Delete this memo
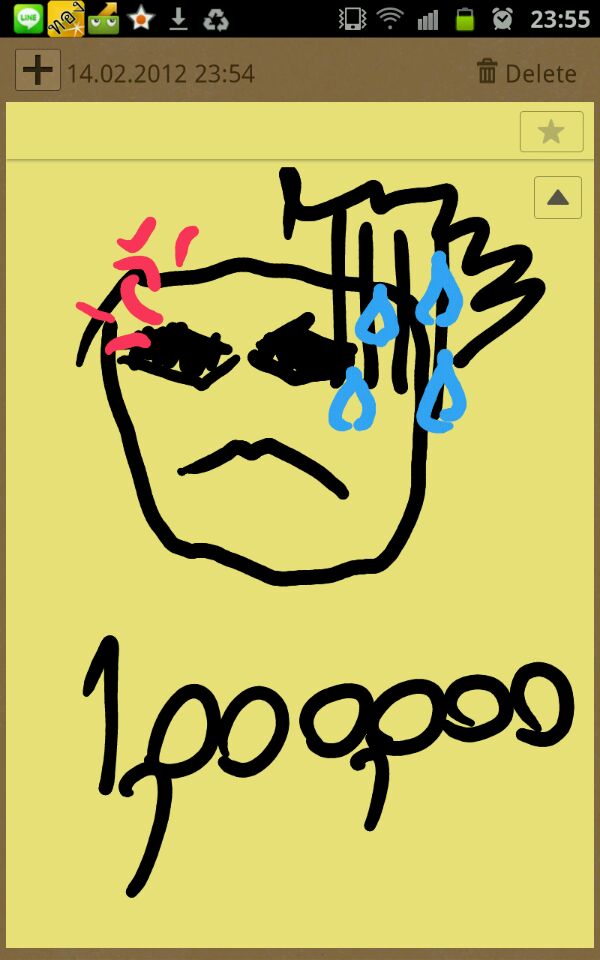The width and height of the screenshot is (600, 960). pyautogui.click(x=527, y=73)
